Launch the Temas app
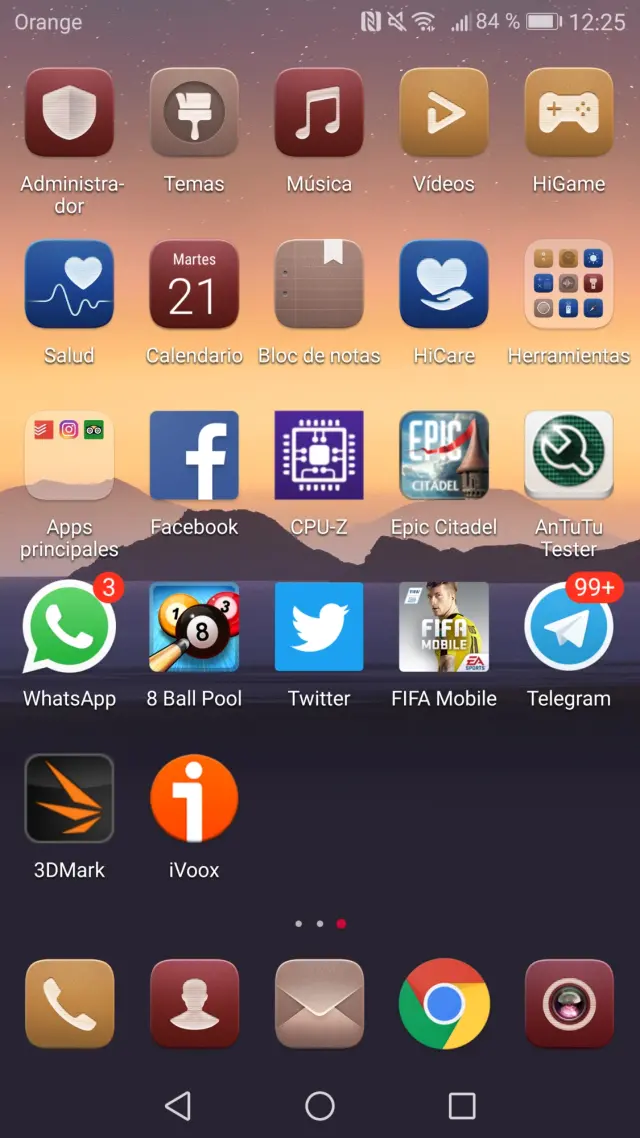Image resolution: width=640 pixels, height=1138 pixels. click(194, 113)
